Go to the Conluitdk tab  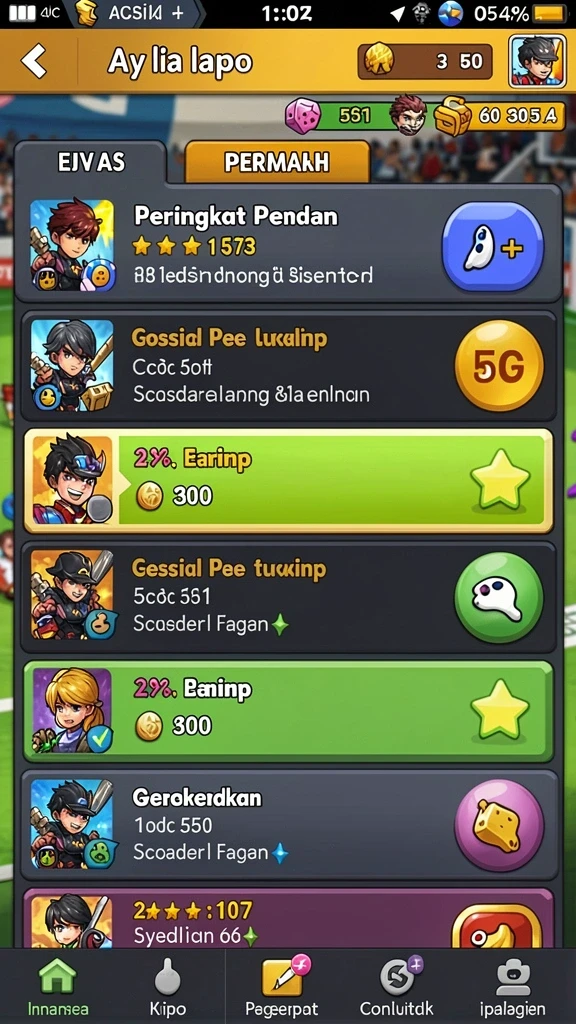point(396,987)
